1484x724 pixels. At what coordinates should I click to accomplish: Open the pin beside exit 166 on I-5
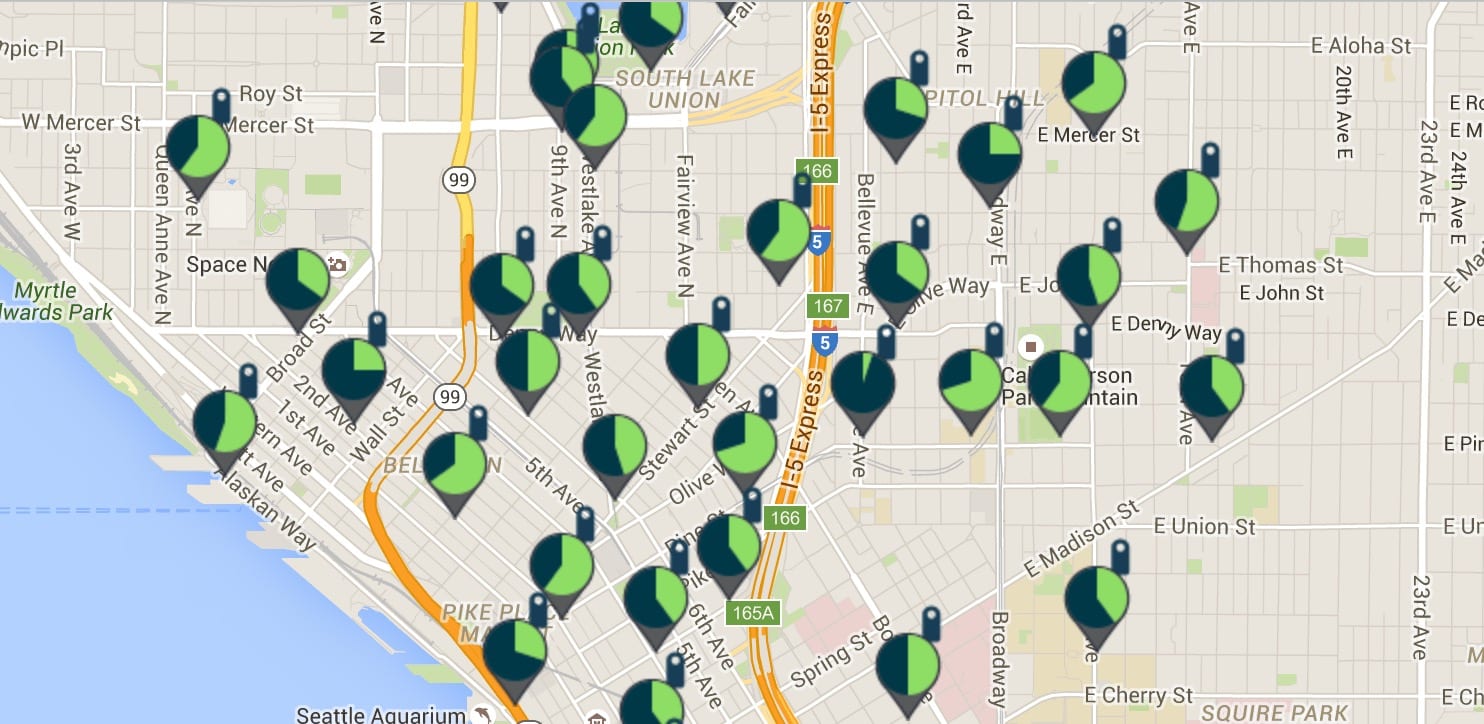(778, 232)
